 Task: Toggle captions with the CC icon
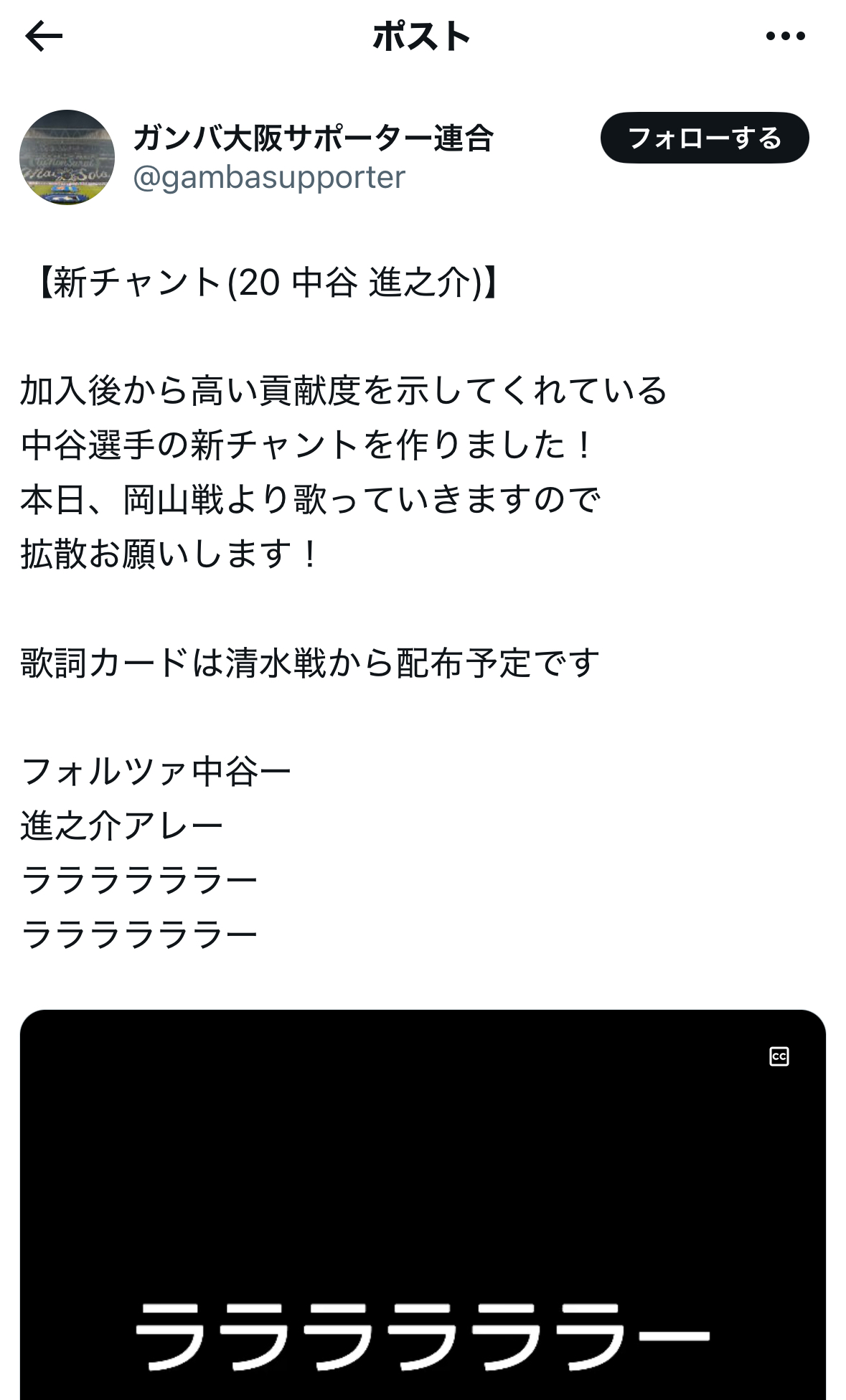click(779, 1056)
